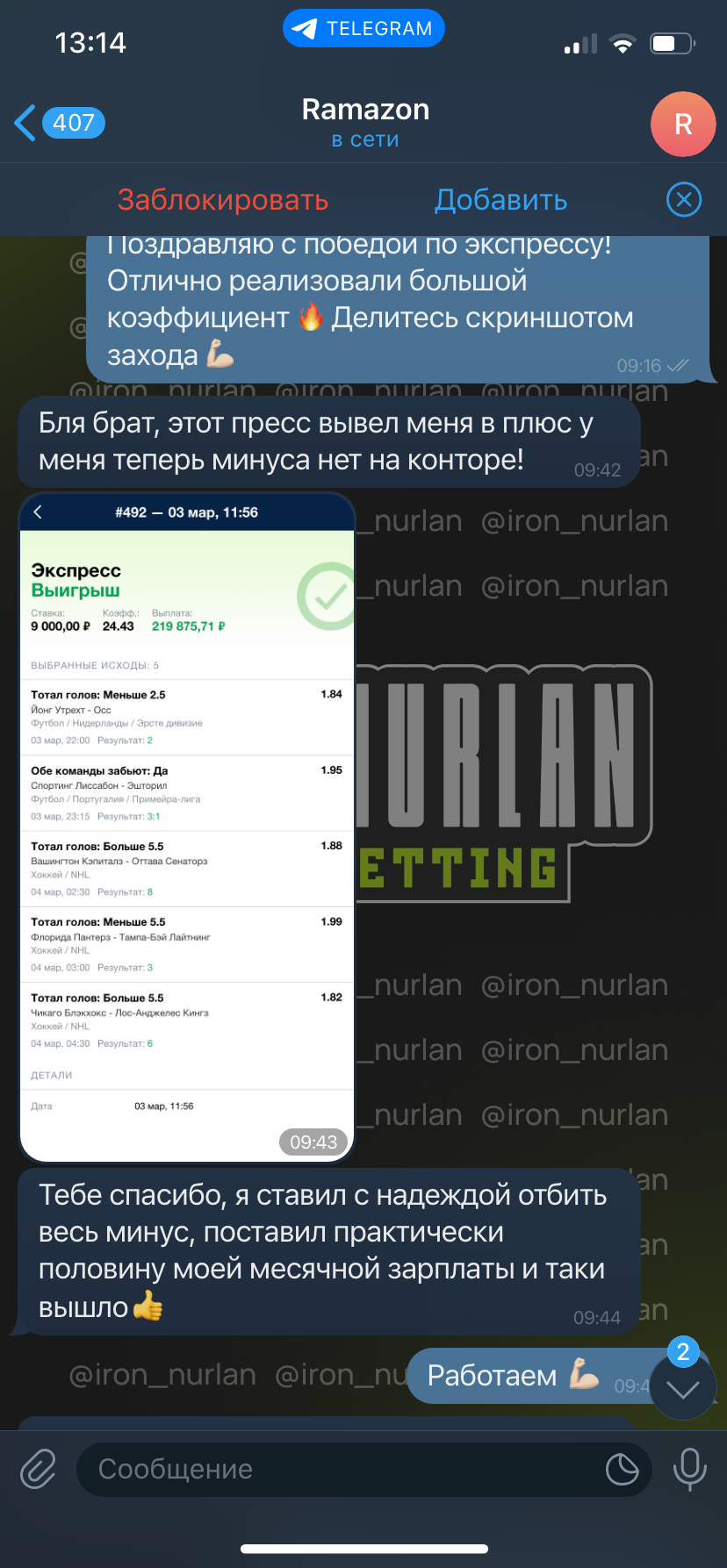Screen dimensions: 727x1568
Task: Tap the Сообщение message field
Action: pos(342,1469)
